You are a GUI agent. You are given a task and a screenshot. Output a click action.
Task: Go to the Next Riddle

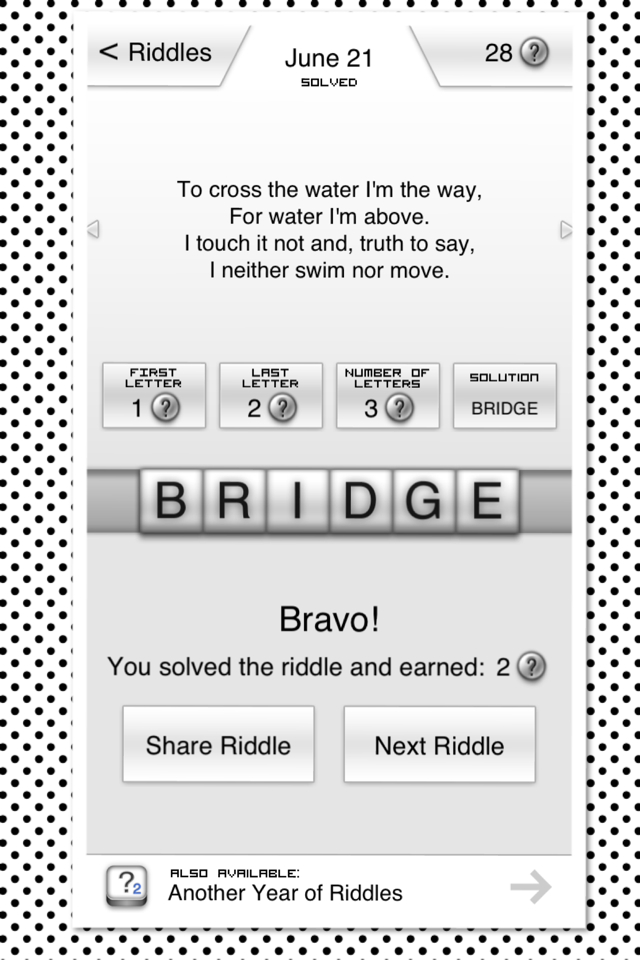(x=439, y=745)
